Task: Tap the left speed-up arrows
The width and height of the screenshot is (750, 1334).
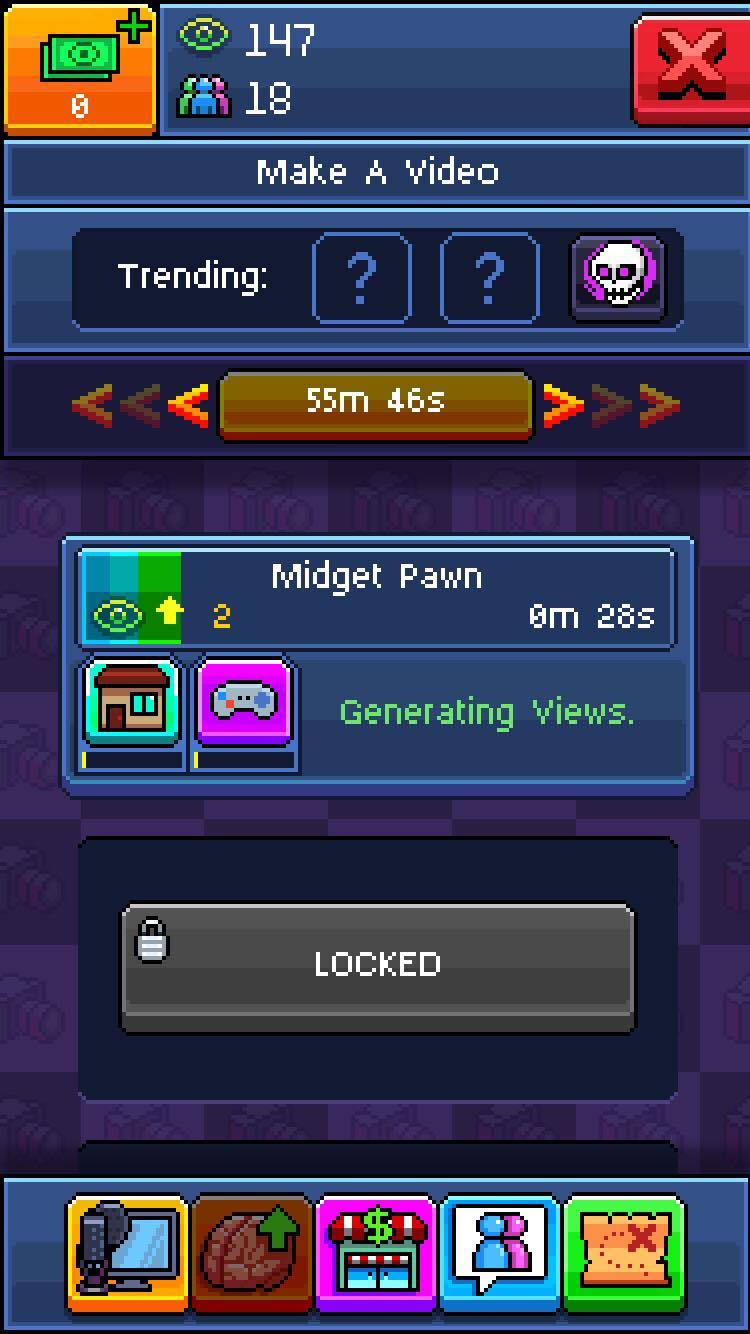Action: (x=140, y=404)
